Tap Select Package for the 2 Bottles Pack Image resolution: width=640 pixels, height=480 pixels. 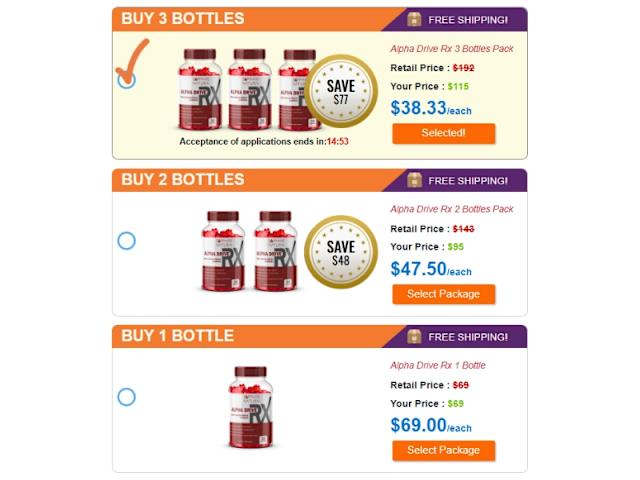pos(443,294)
